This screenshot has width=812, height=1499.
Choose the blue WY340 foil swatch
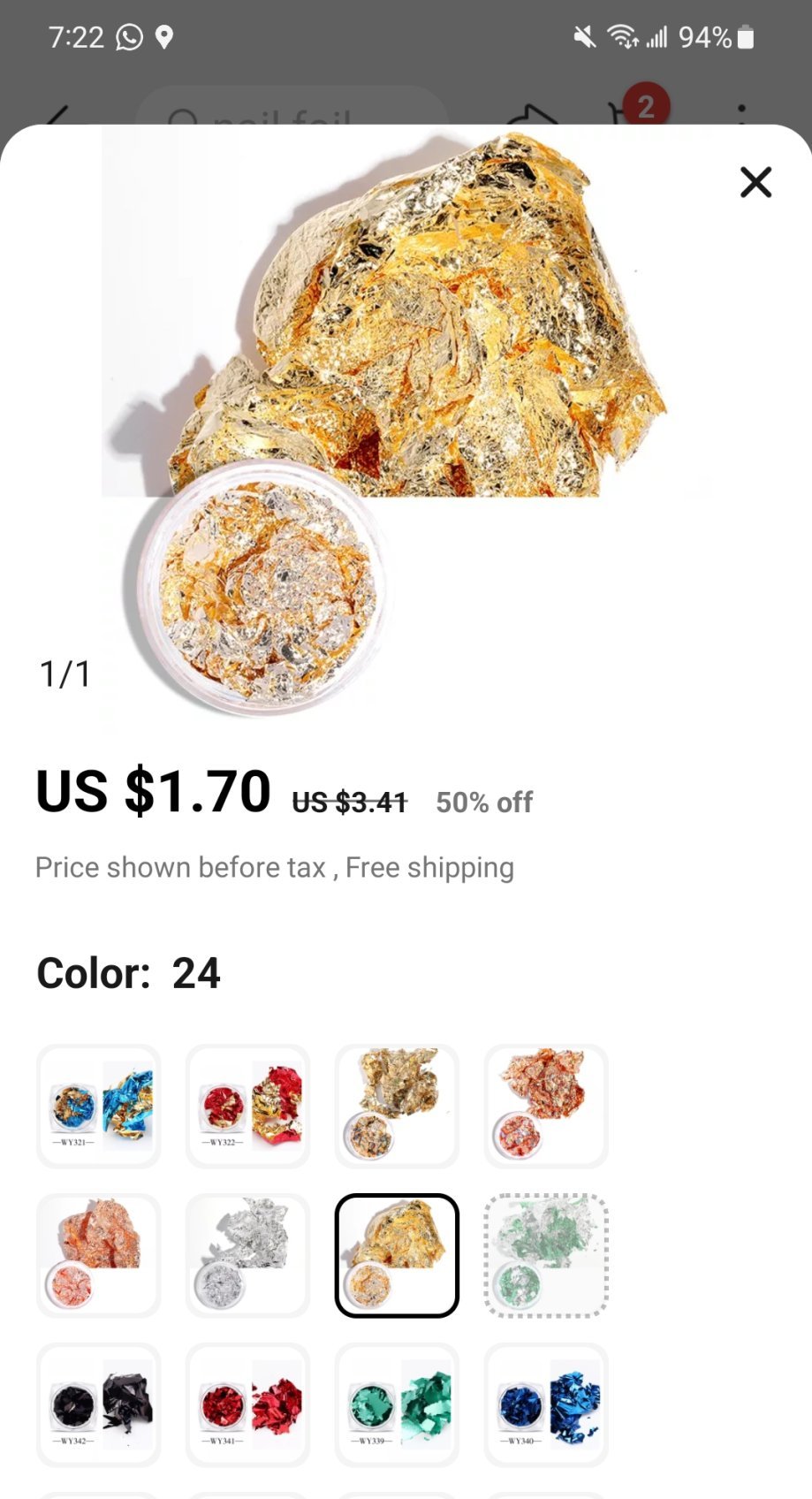[x=546, y=1404]
